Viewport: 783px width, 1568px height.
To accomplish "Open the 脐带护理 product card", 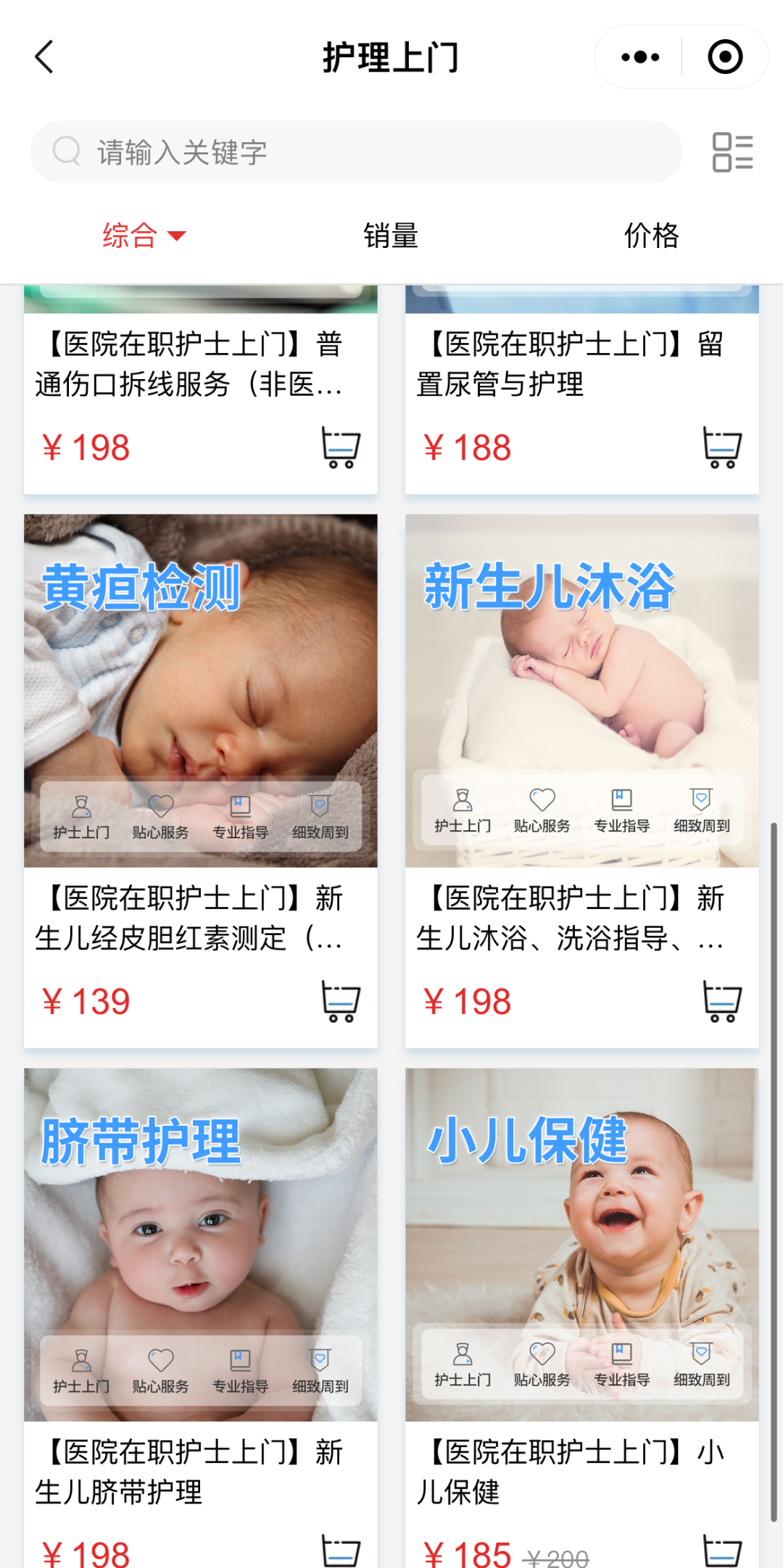I will tap(201, 1244).
